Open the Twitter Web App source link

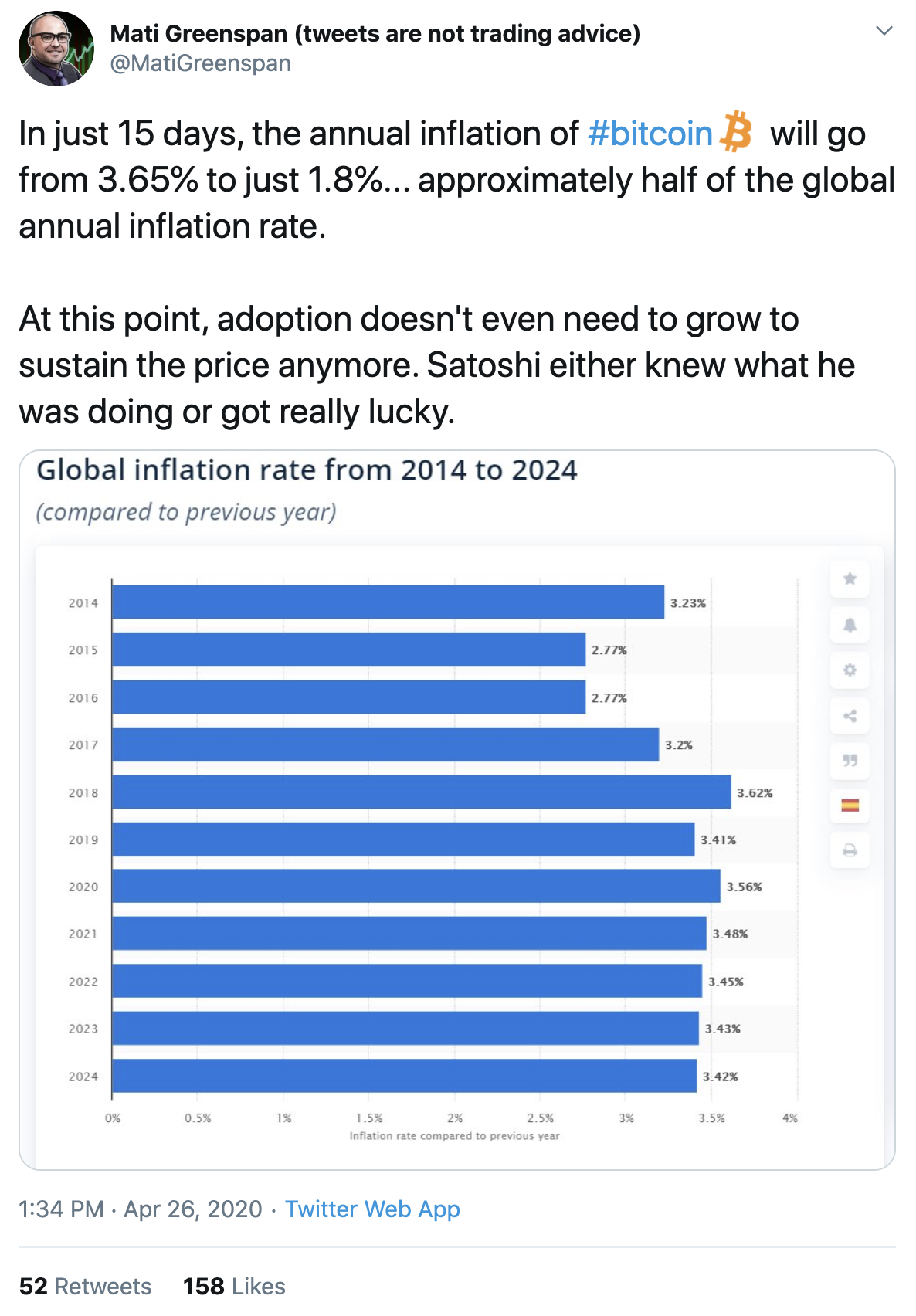(x=372, y=1209)
